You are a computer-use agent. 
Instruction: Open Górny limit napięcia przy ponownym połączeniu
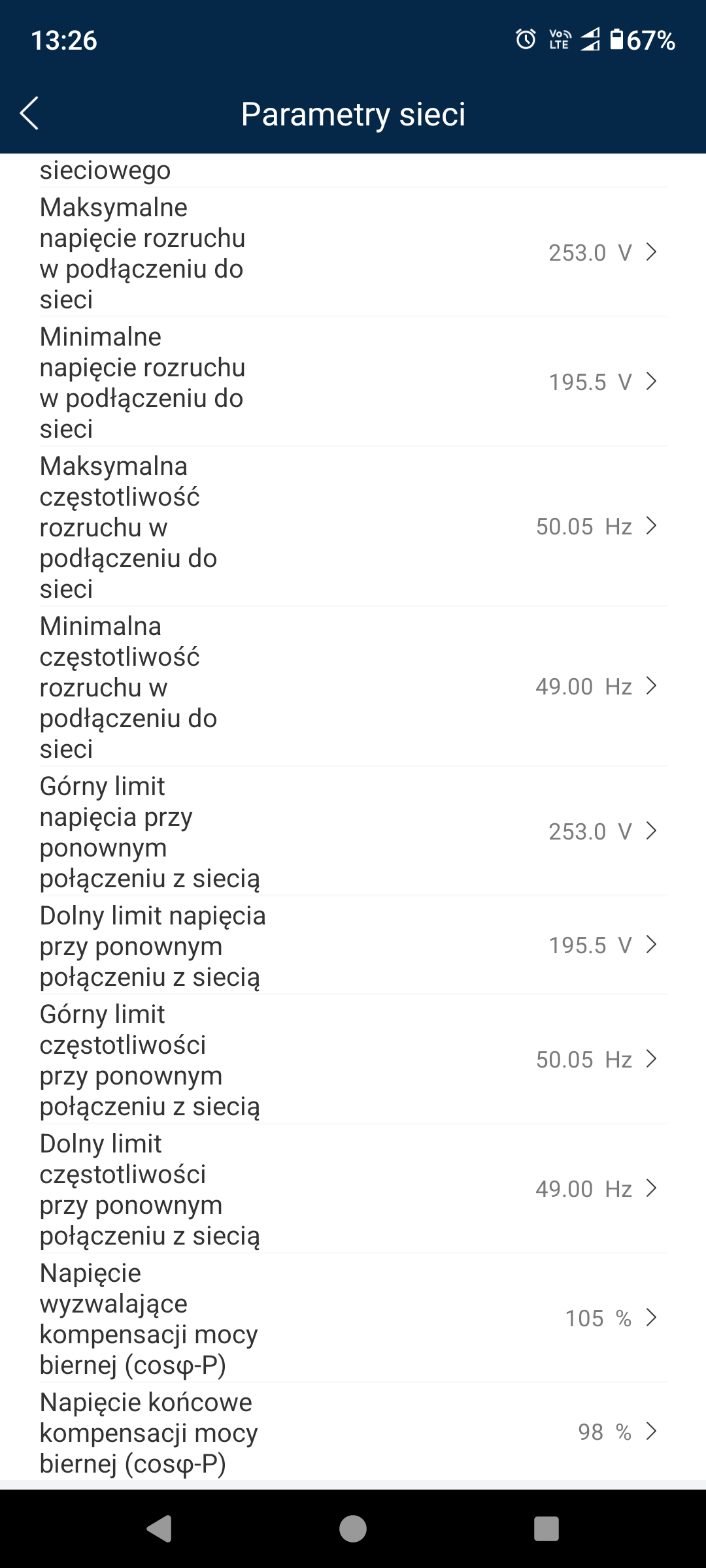point(353,832)
